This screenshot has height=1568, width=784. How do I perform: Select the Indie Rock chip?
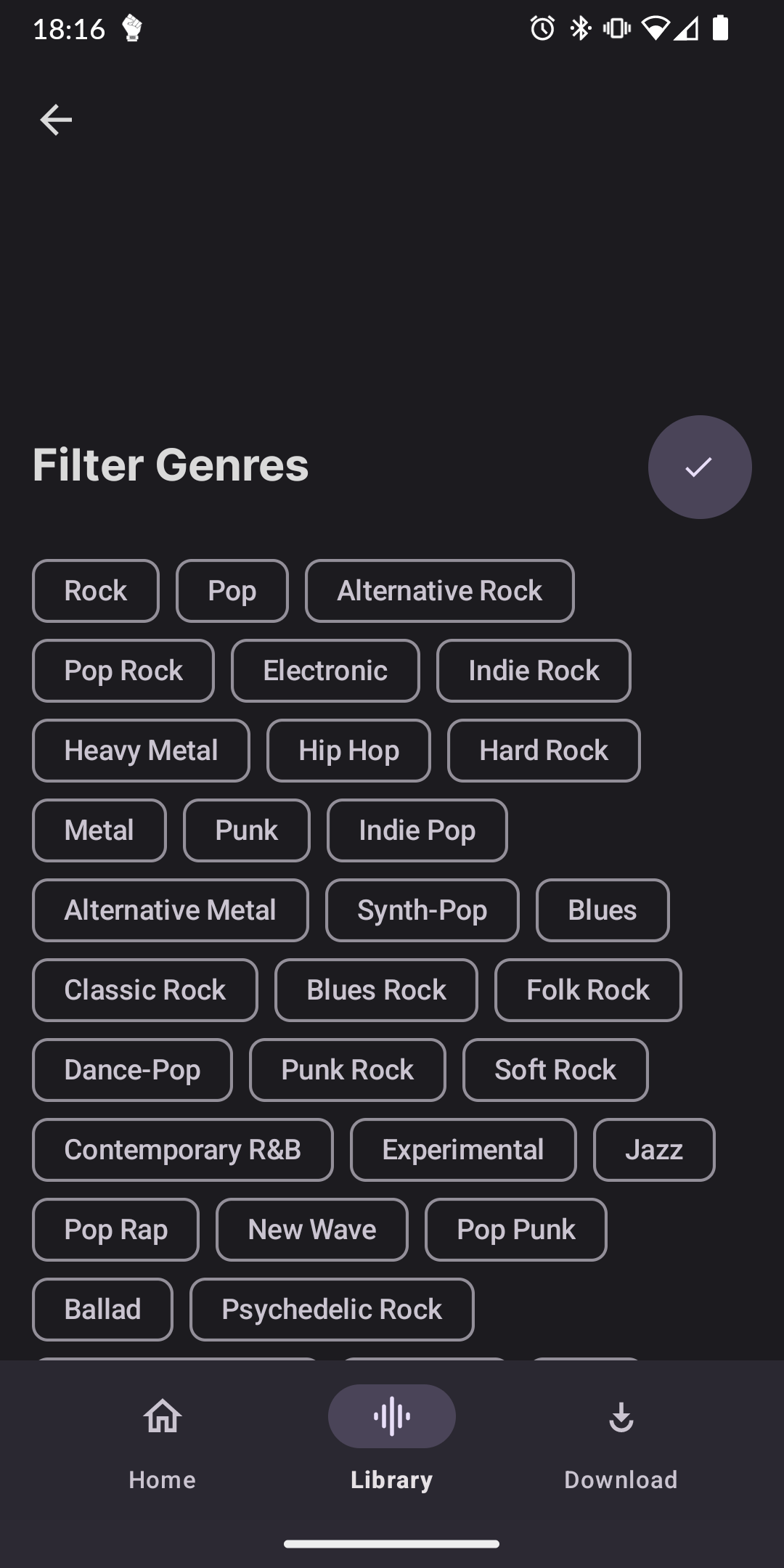(534, 671)
